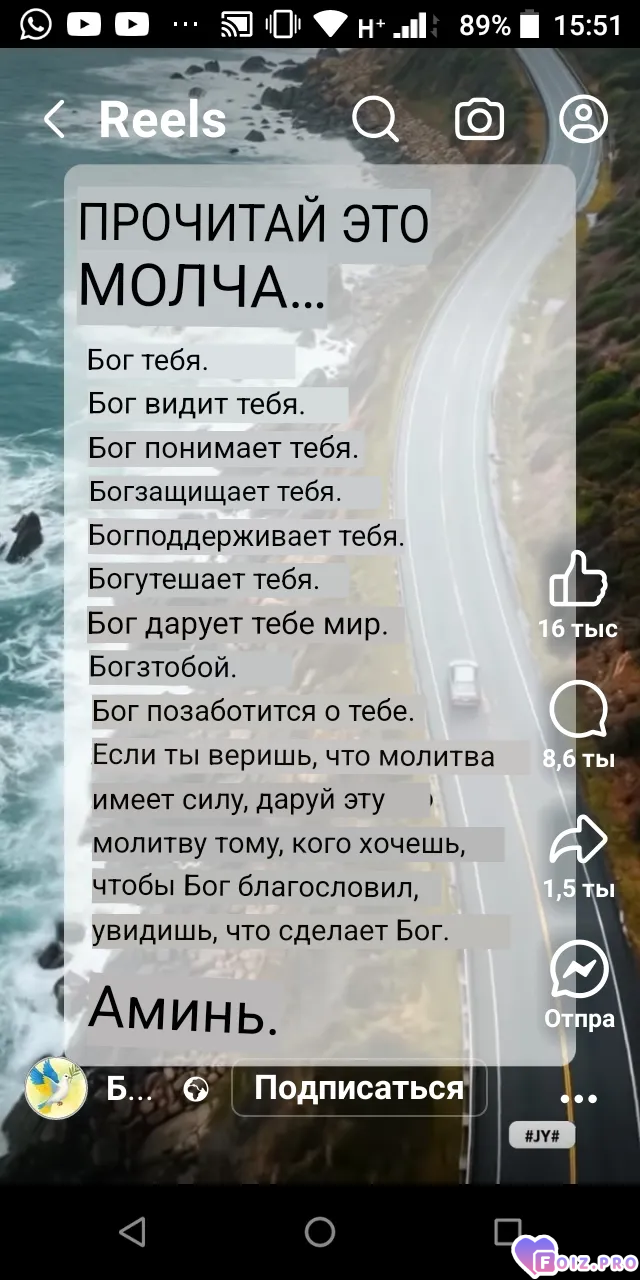Like this reel

pyautogui.click(x=579, y=579)
